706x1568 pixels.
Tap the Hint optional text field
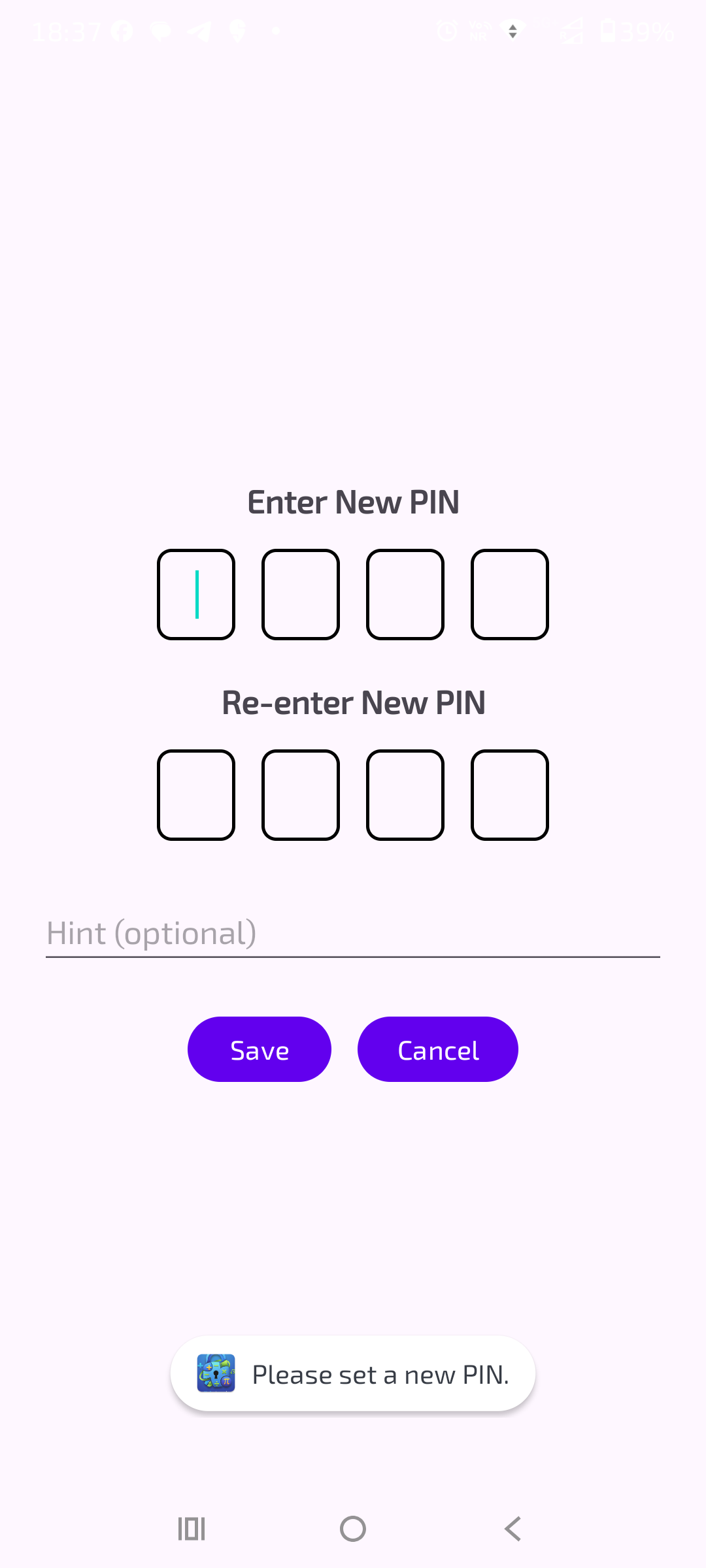point(353,932)
